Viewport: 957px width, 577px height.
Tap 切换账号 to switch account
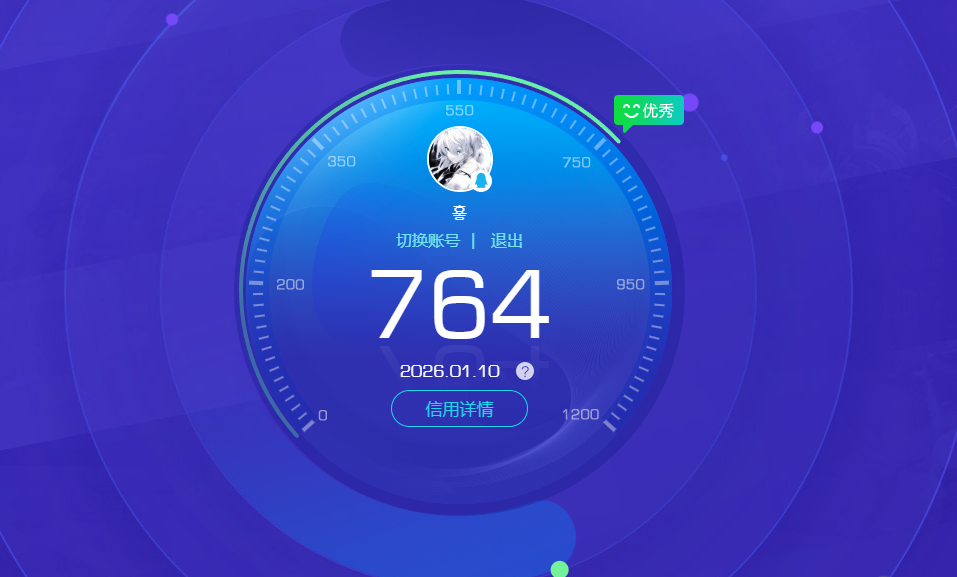[x=427, y=241]
